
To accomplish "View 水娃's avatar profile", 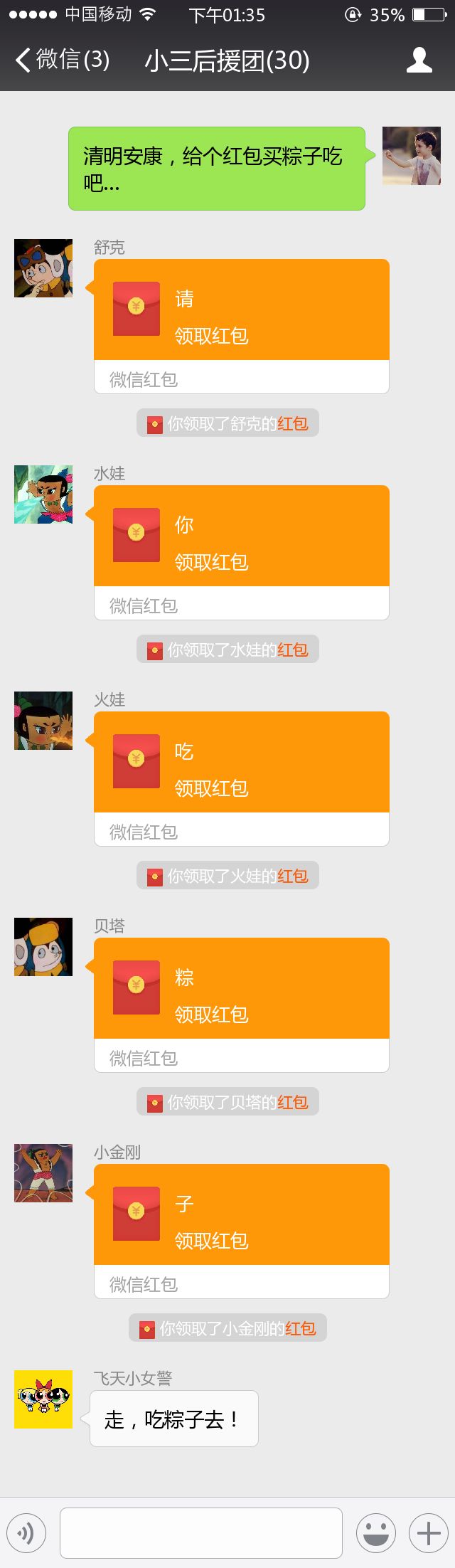I will pos(43,494).
